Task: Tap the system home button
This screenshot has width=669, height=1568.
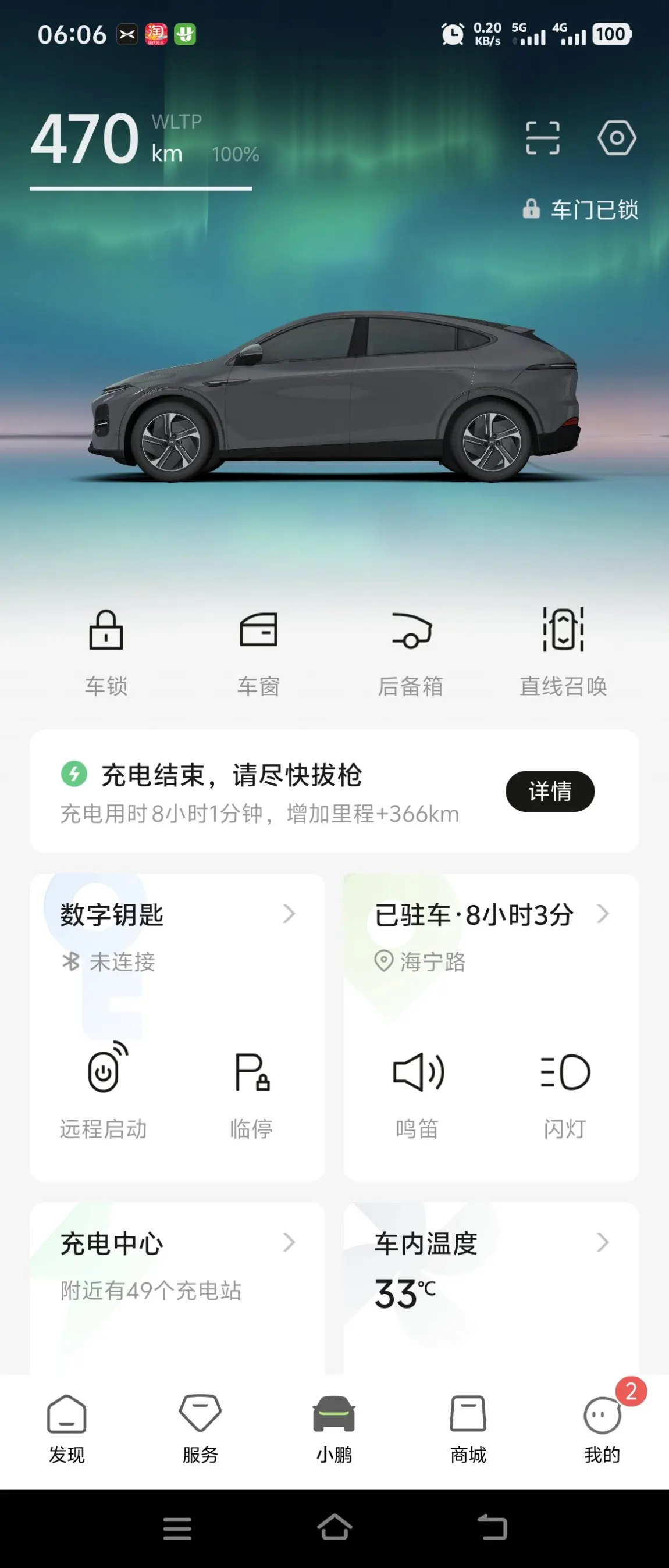Action: 334,1527
